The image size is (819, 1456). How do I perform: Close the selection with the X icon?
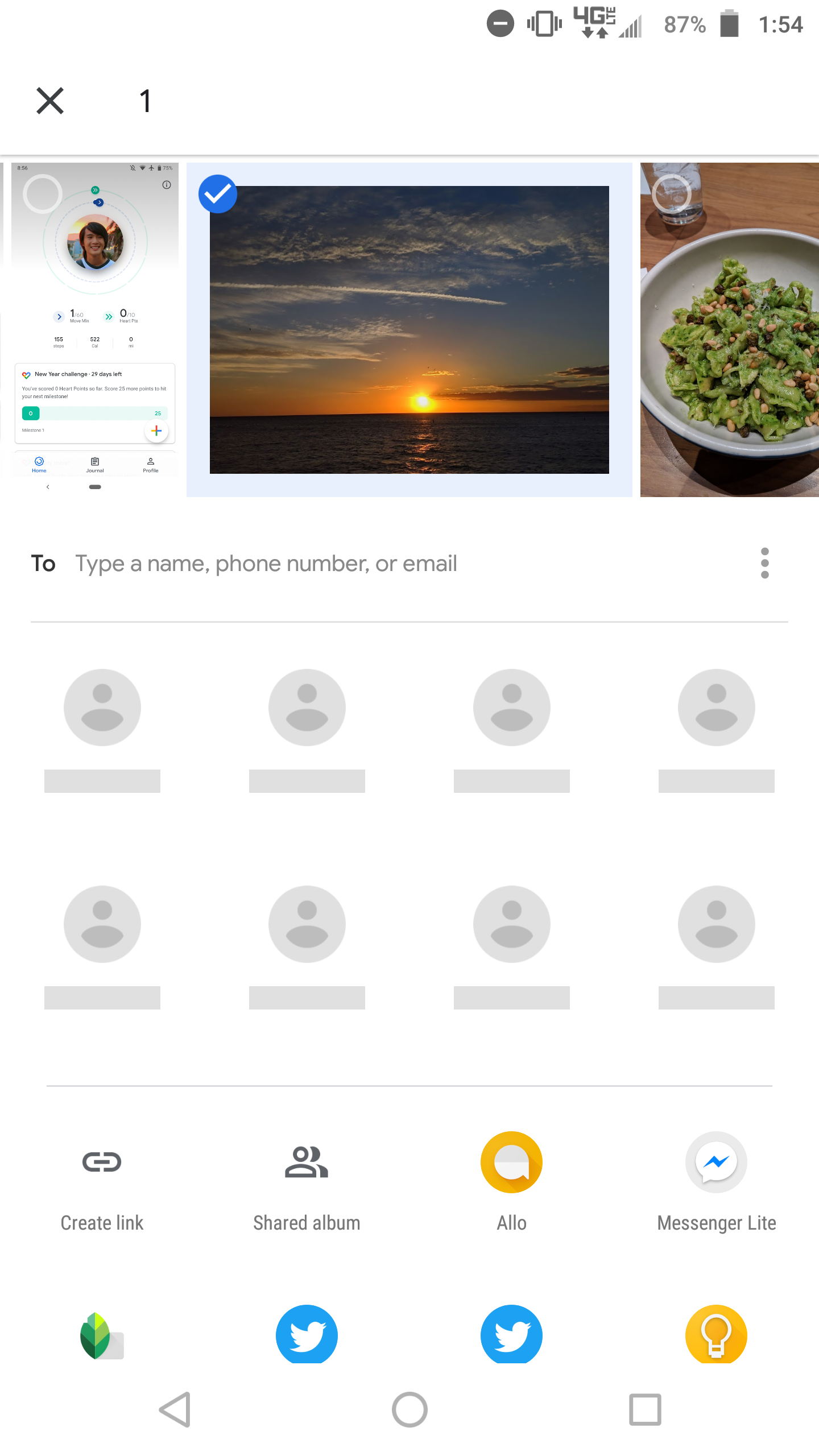(50, 101)
